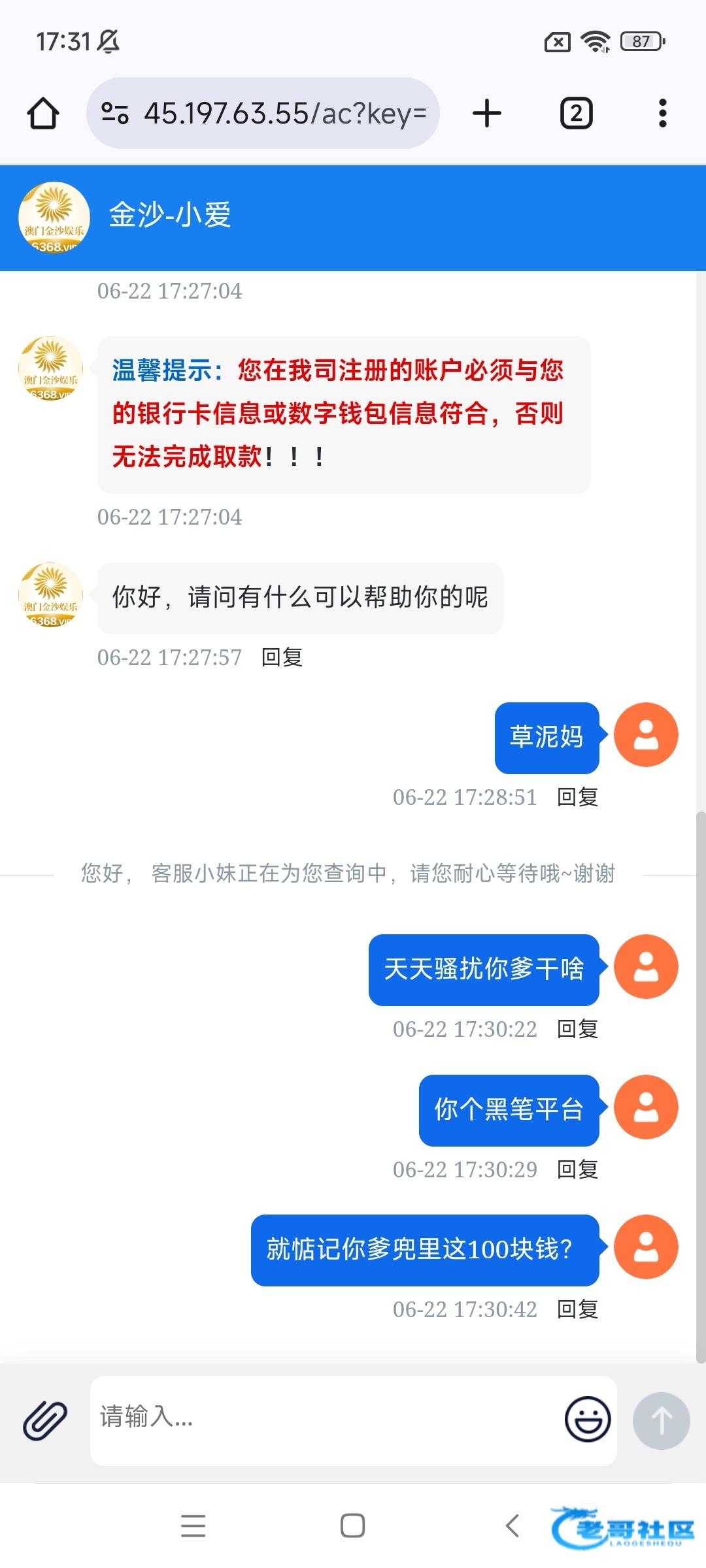Screen dimensions: 706x1568
Task: Tap 回复 under 就惦记你爹兜里这100块钱
Action: click(577, 1309)
